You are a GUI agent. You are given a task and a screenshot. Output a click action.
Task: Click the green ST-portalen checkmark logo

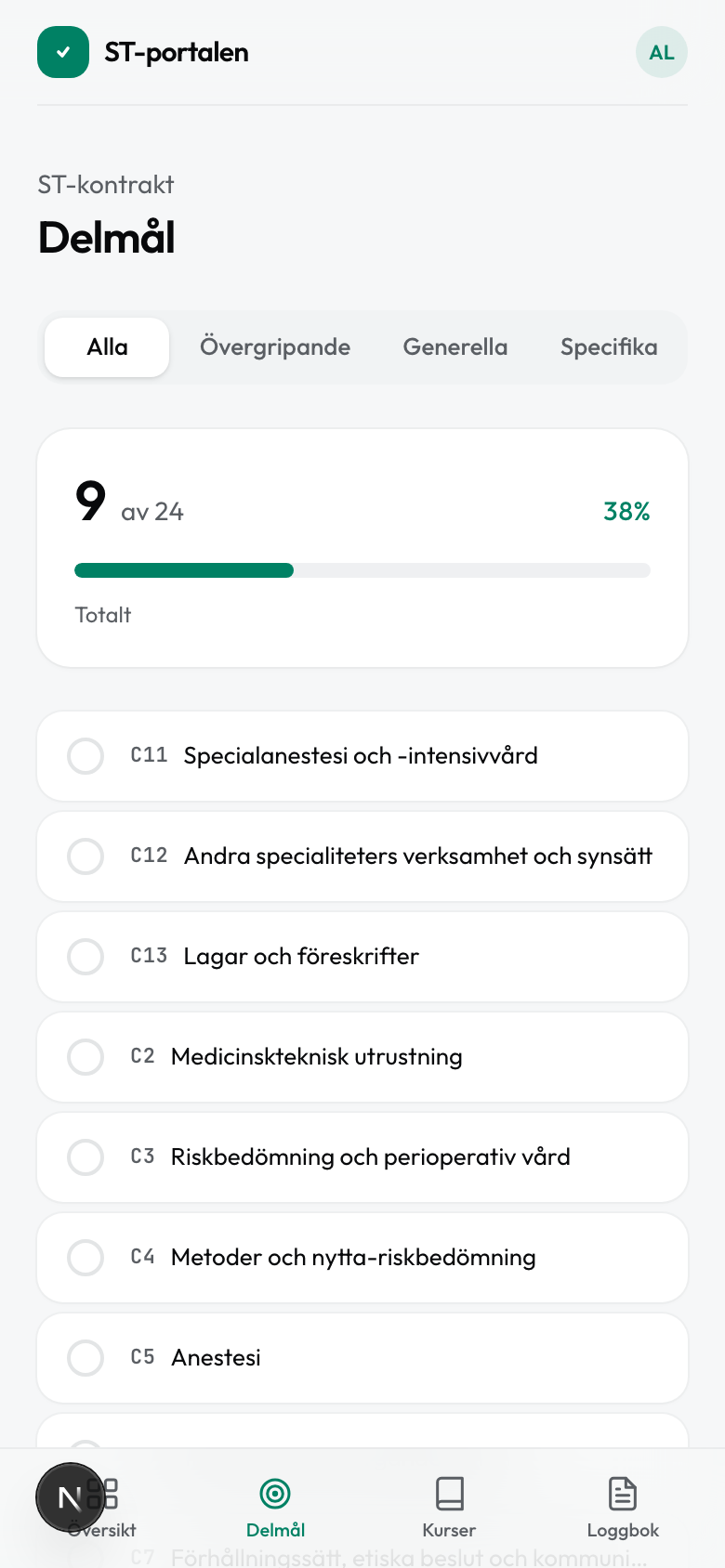(63, 53)
